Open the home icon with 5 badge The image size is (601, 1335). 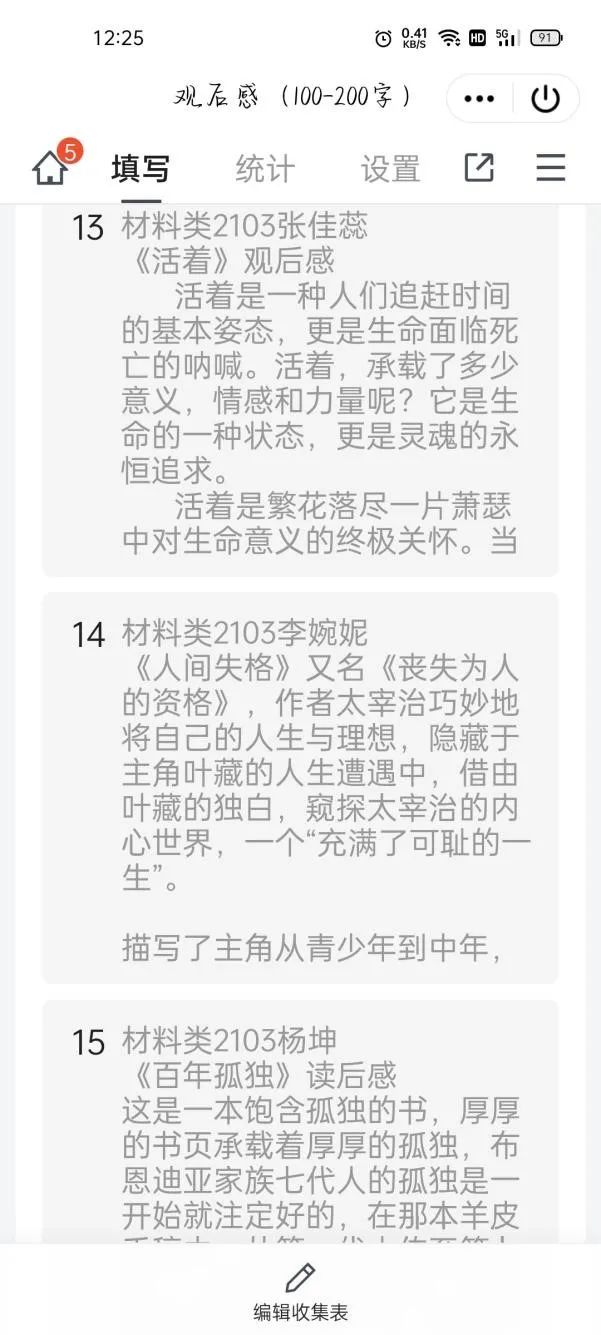(x=50, y=168)
